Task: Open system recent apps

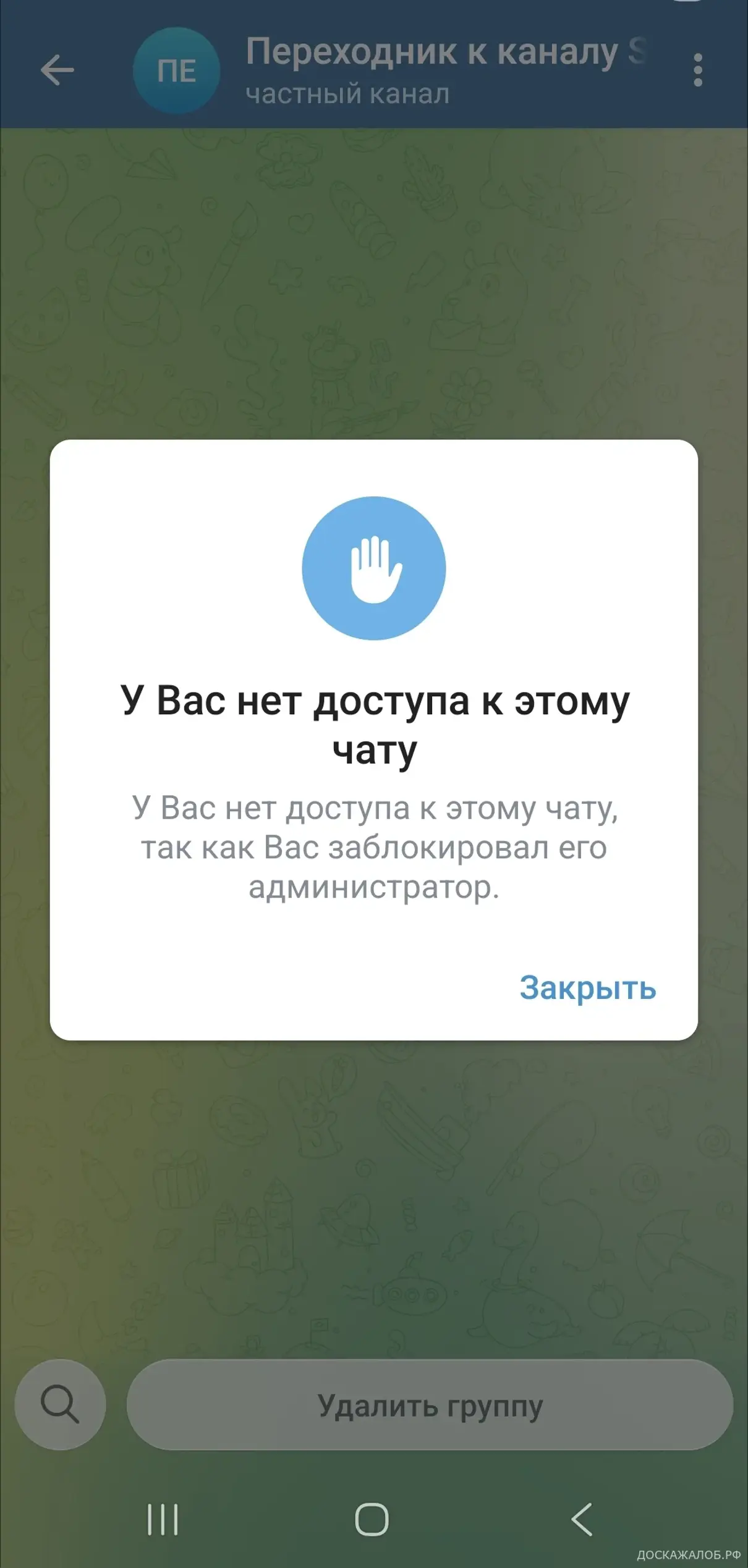Action: point(163,1519)
